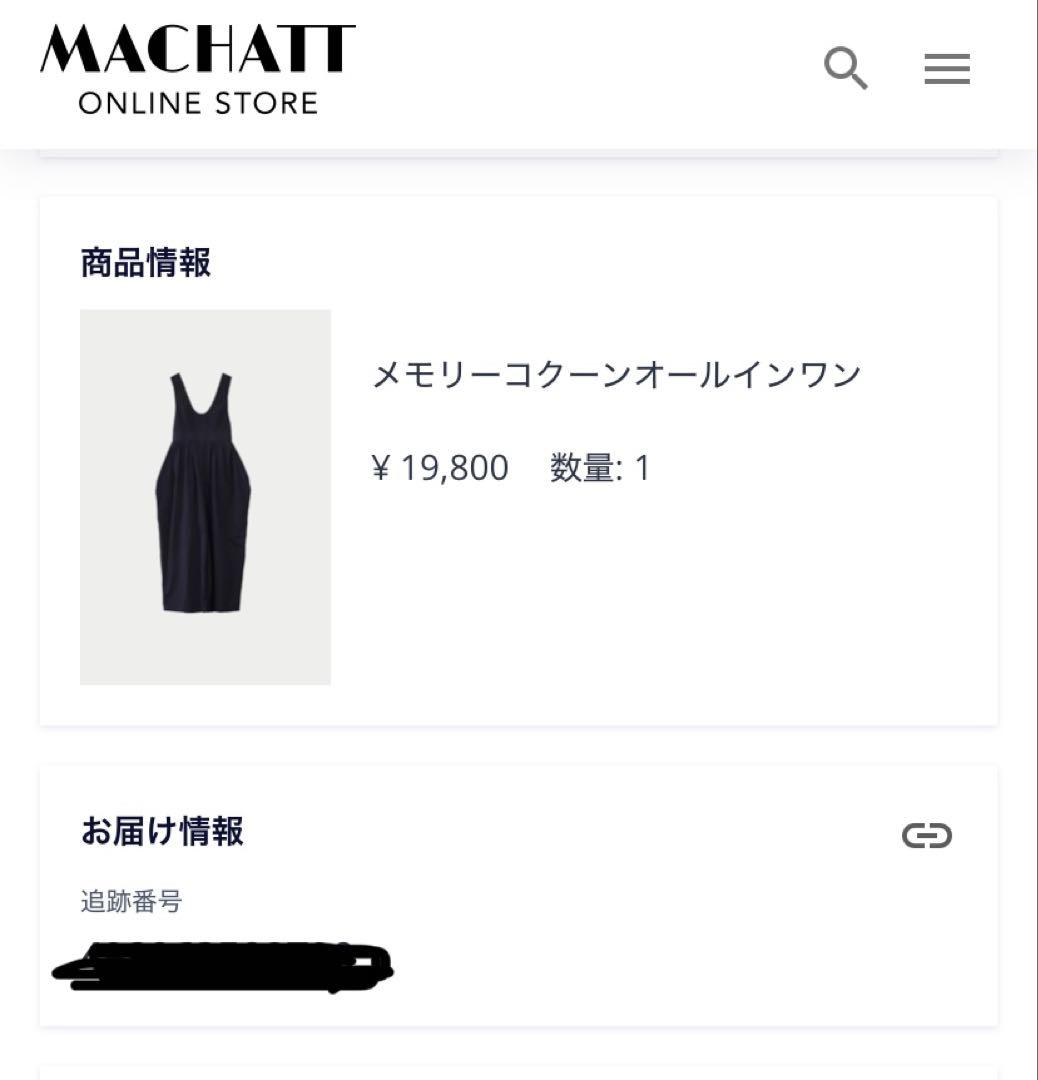This screenshot has height=1080, width=1038.
Task: Click the ONLINE STORE text under logo
Action: pos(194,100)
